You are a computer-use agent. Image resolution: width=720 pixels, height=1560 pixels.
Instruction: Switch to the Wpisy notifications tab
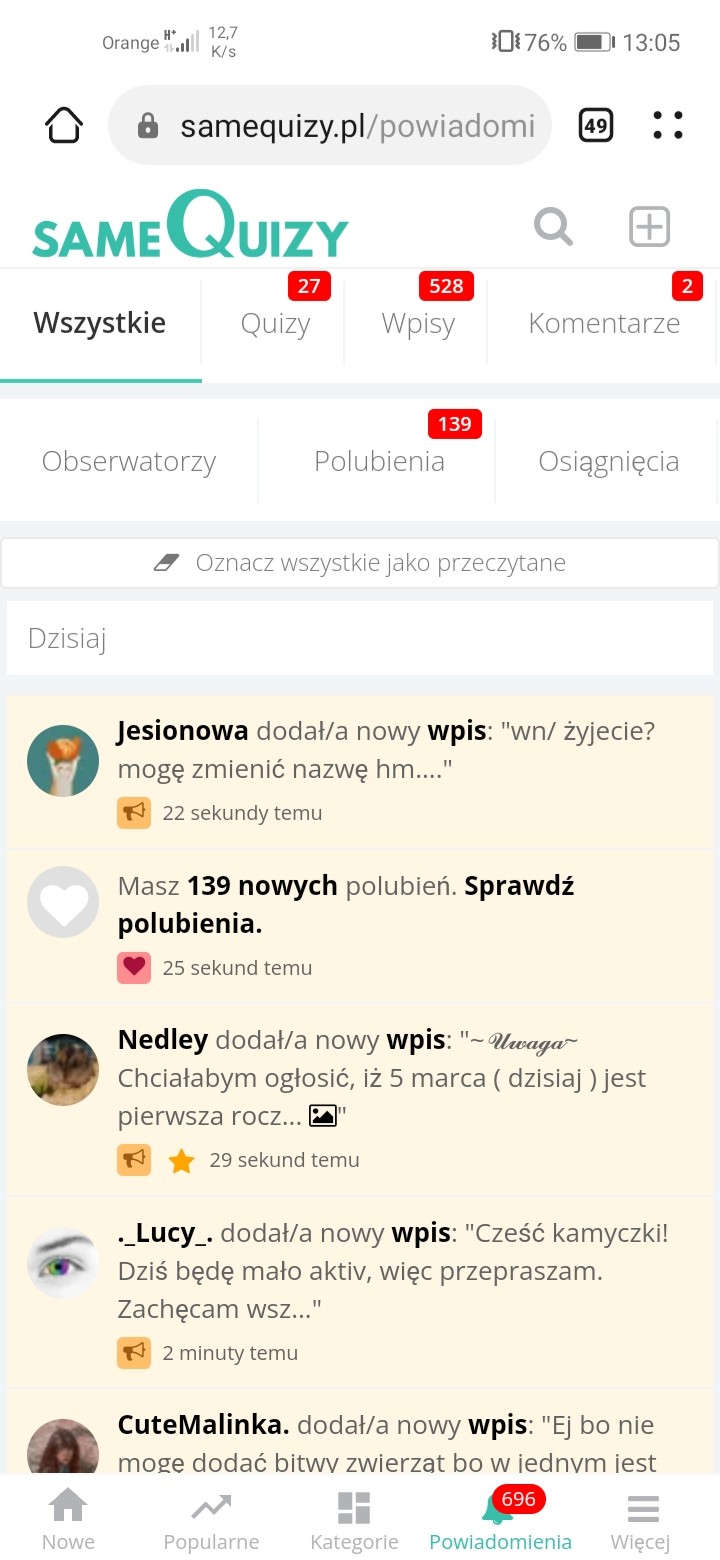click(x=418, y=324)
